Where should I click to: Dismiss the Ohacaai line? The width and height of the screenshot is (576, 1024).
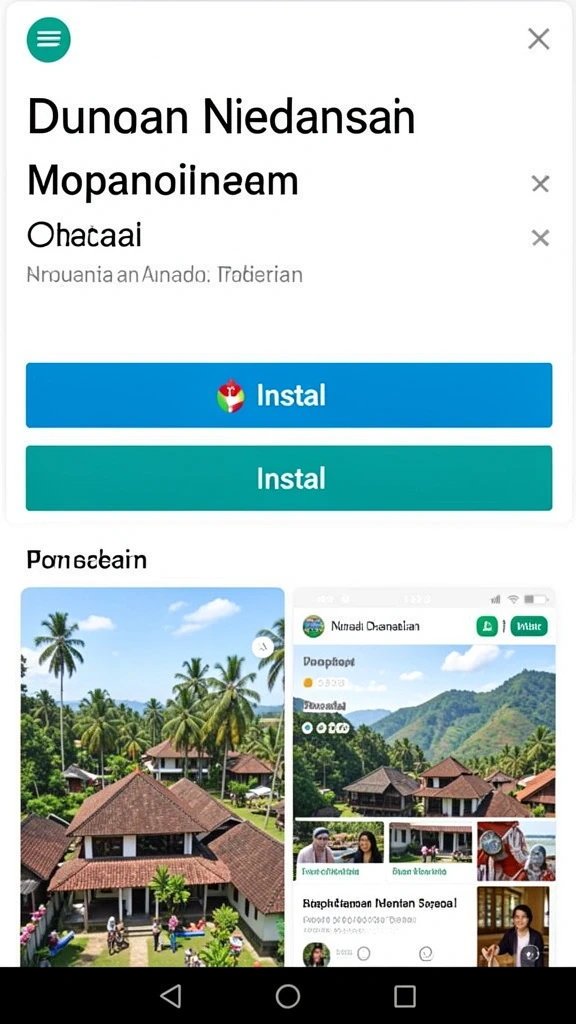coord(540,238)
